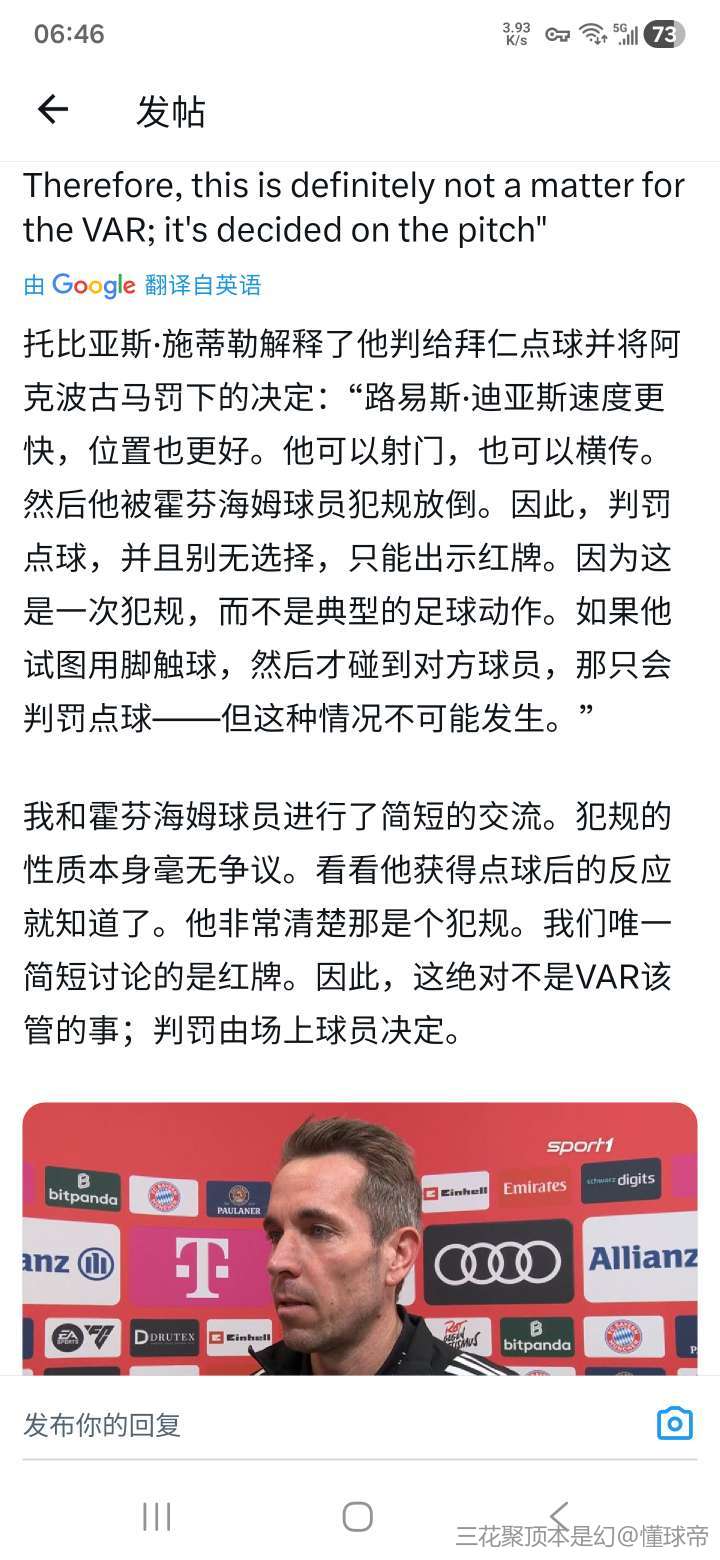The width and height of the screenshot is (720, 1560).
Task: Open the referee interview photo
Action: pos(360,1238)
